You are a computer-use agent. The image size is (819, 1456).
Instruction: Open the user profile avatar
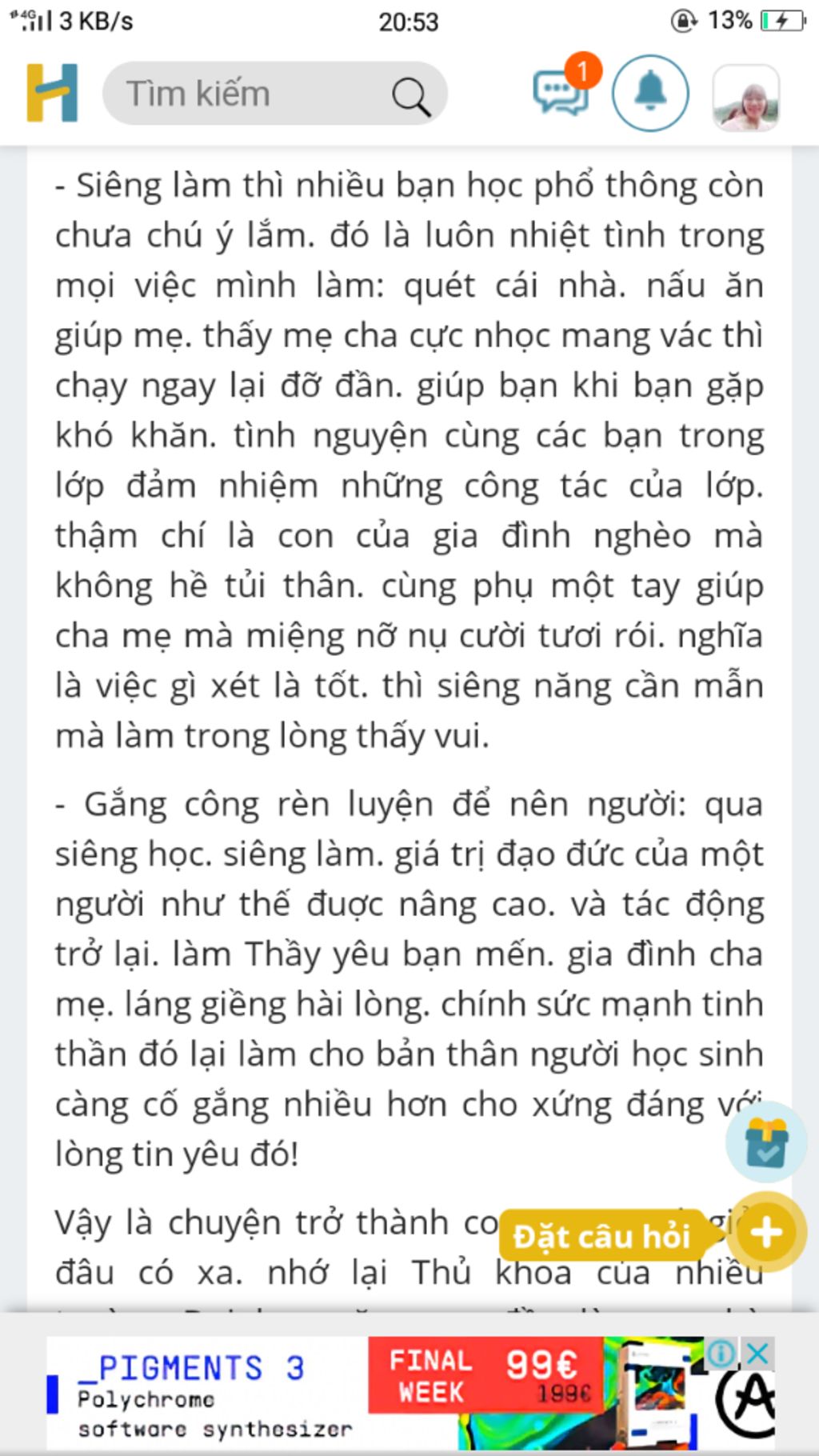point(745,98)
